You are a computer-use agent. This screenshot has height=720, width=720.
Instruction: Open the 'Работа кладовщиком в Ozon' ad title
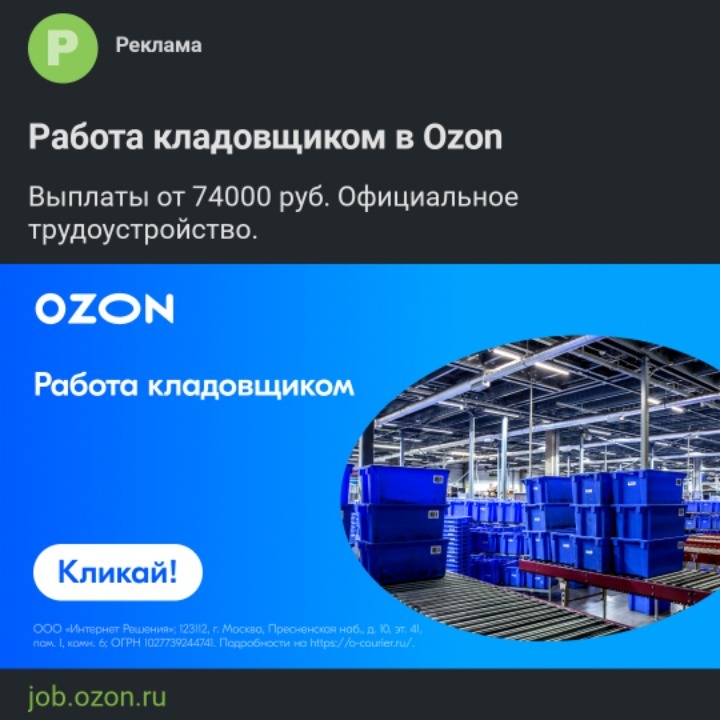tap(265, 137)
